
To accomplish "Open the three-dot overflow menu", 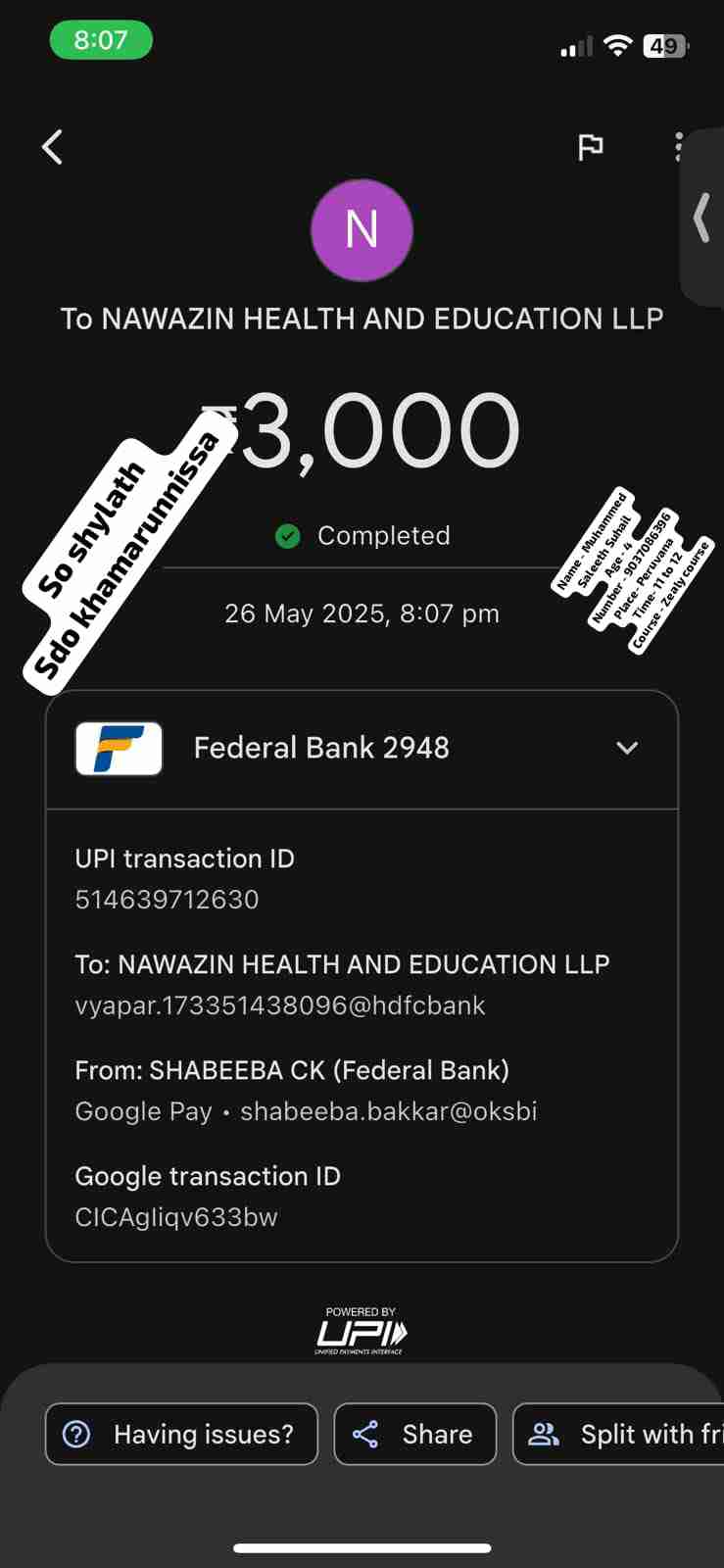I will pos(678,147).
